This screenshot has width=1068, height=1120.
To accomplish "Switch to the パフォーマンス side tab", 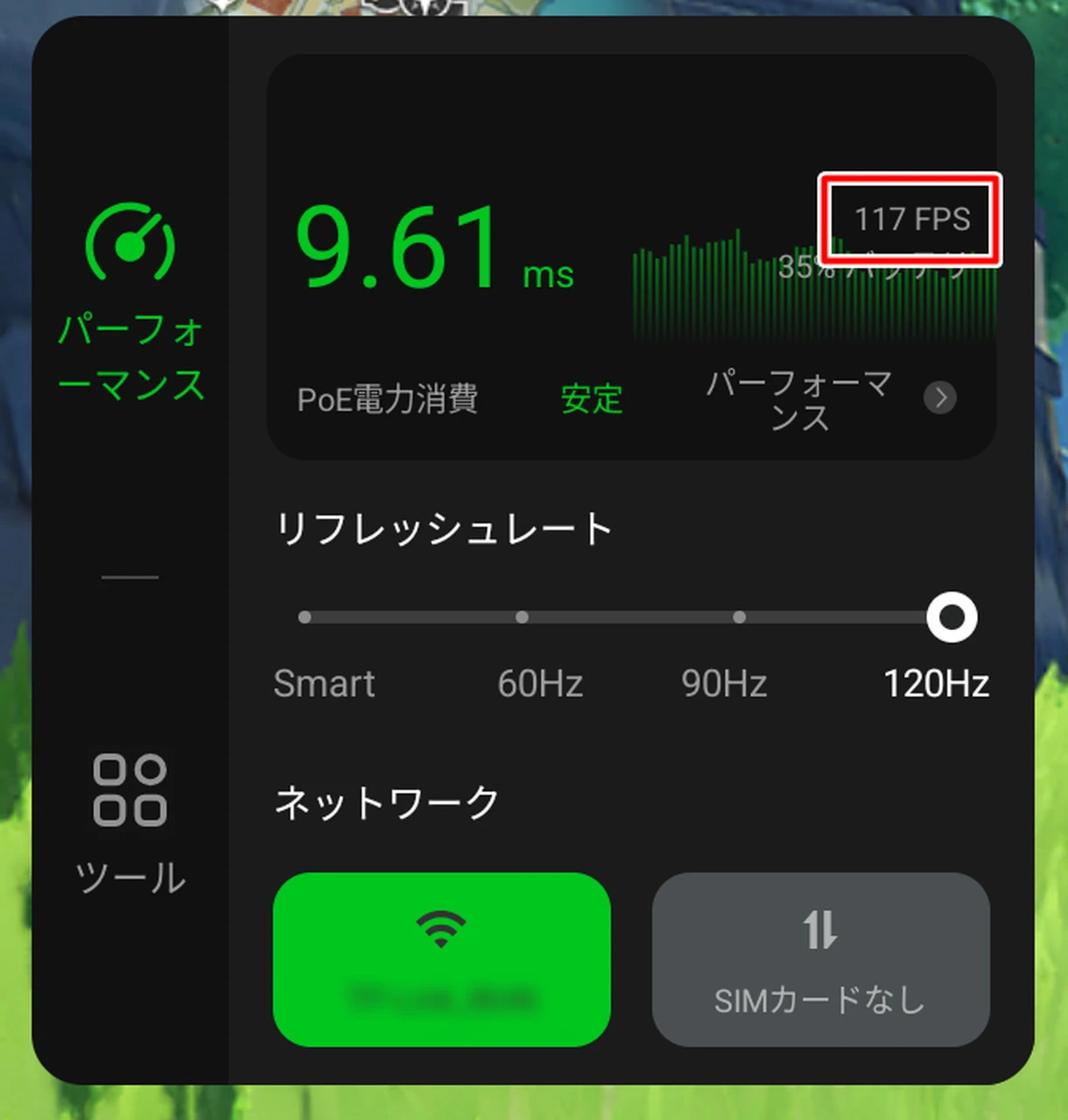I will 130,302.
